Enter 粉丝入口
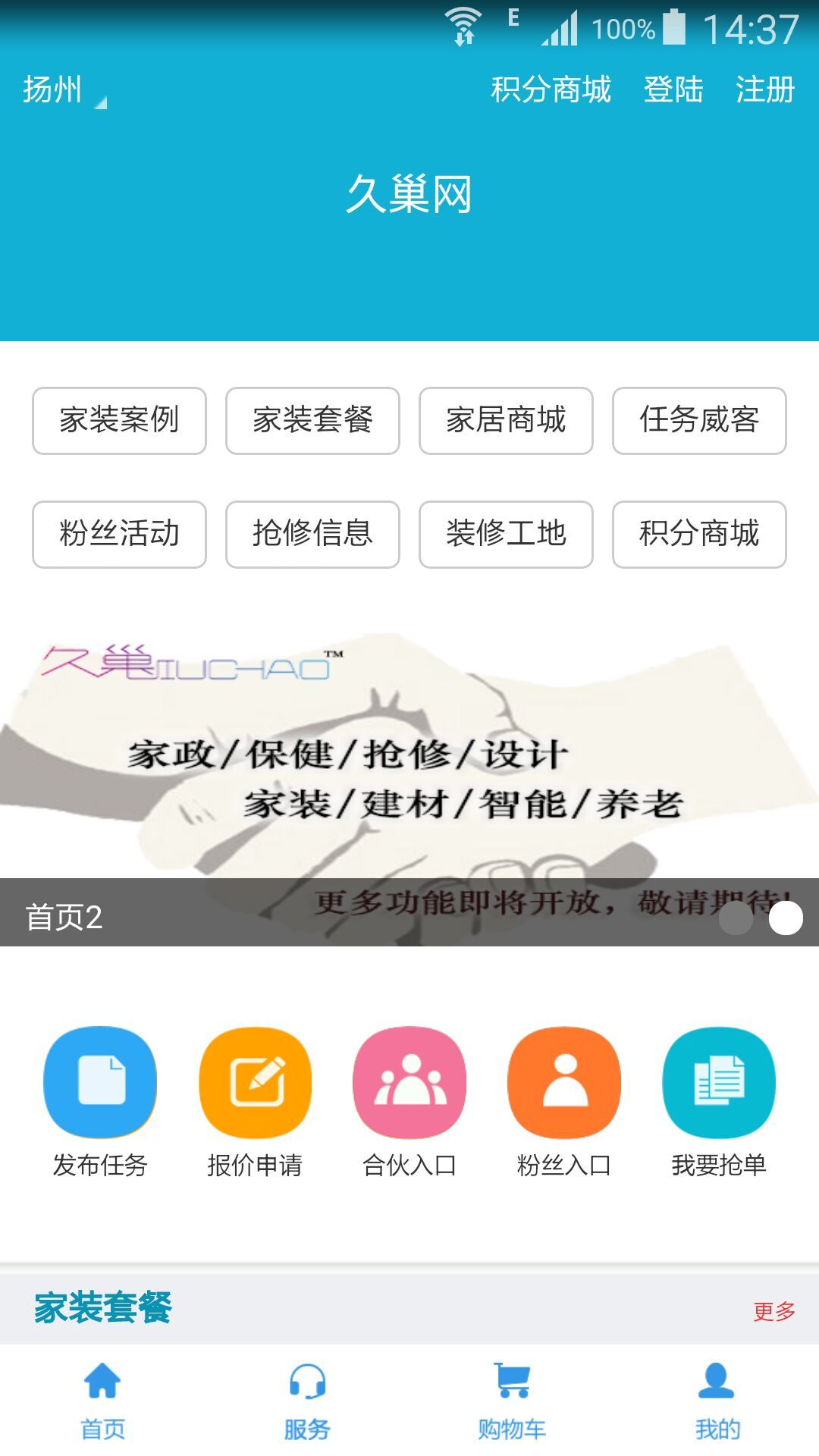Screen dimensions: 819x1456 point(564,1083)
